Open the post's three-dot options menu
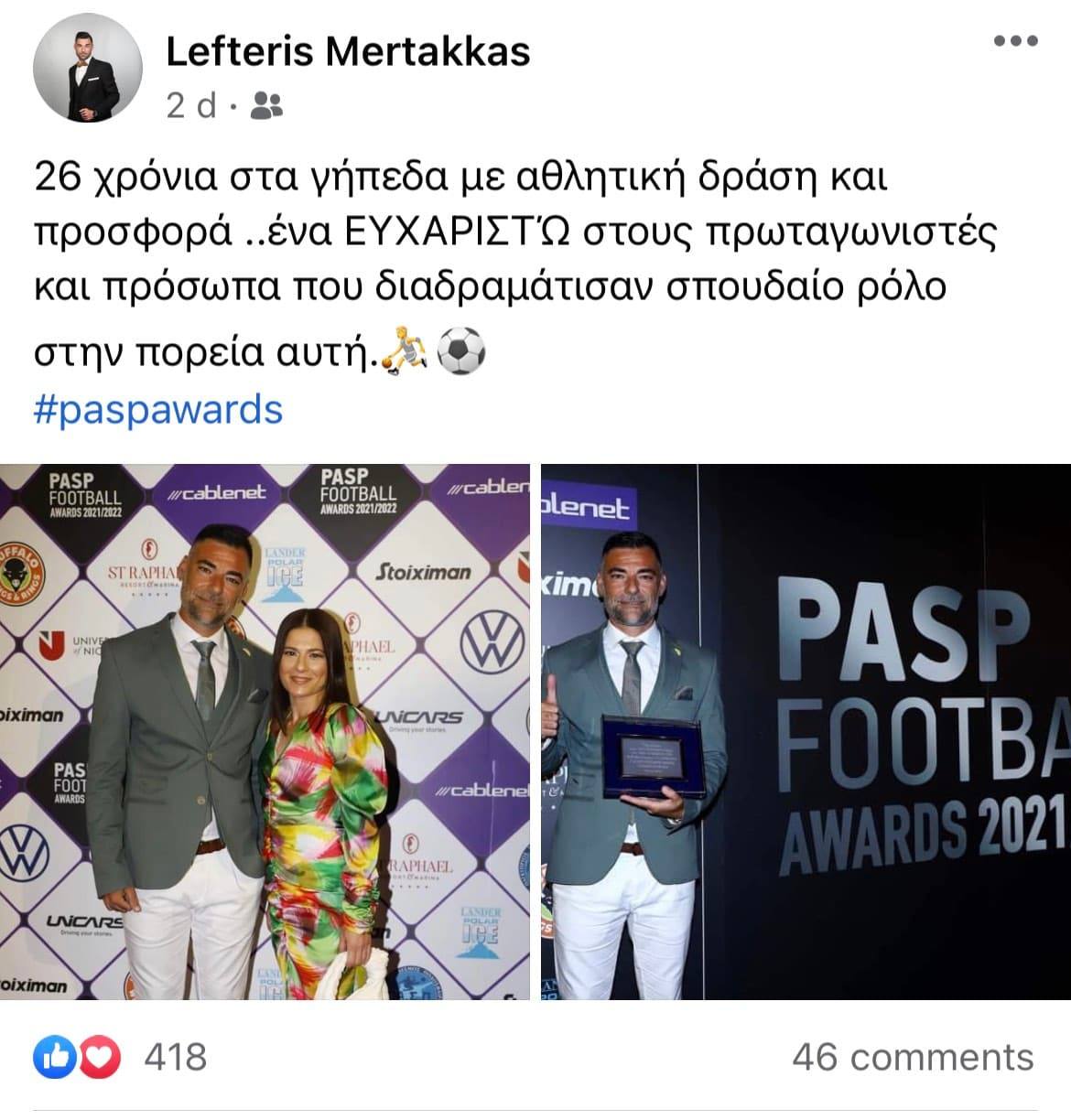The image size is (1071, 1120). 1015,41
